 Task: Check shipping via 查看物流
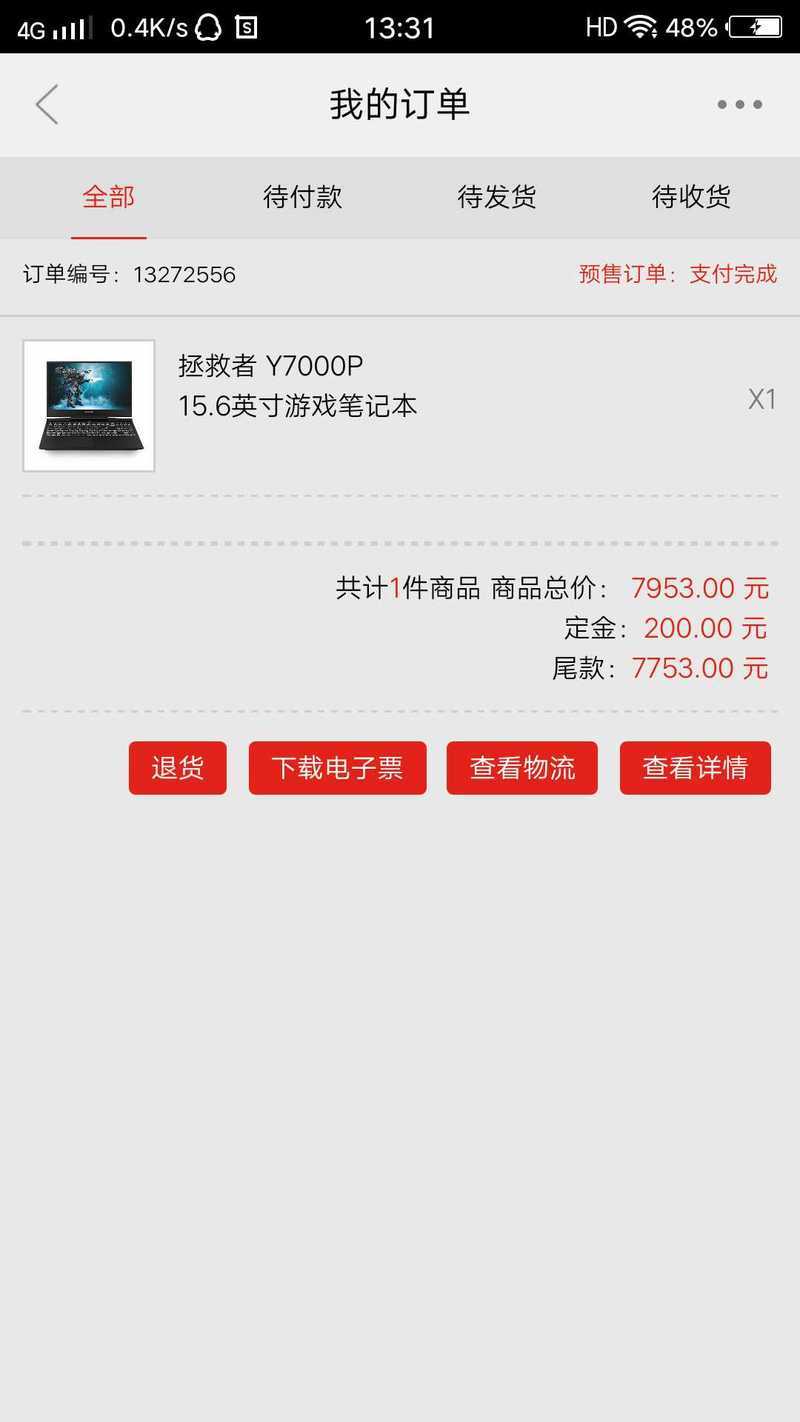point(522,768)
